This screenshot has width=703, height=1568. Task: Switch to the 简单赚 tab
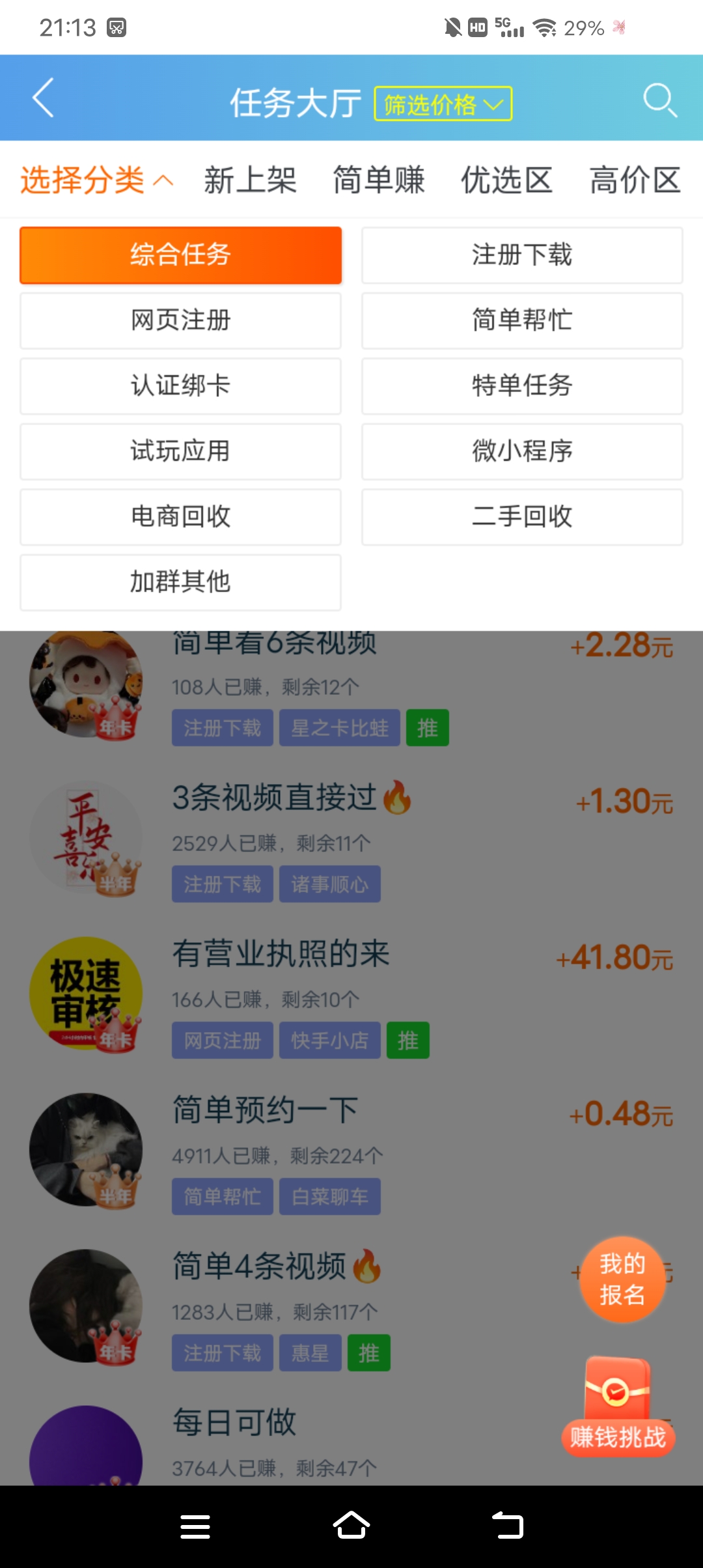(x=378, y=180)
